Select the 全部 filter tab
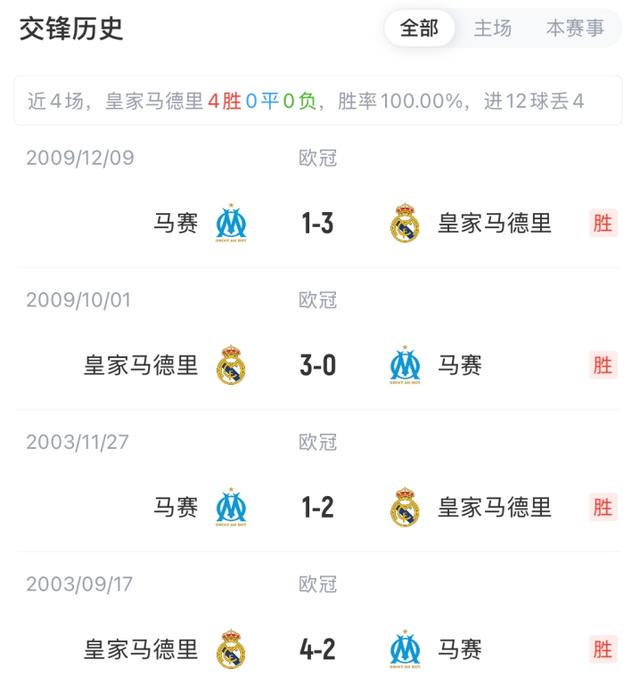The image size is (640, 685). [x=419, y=28]
